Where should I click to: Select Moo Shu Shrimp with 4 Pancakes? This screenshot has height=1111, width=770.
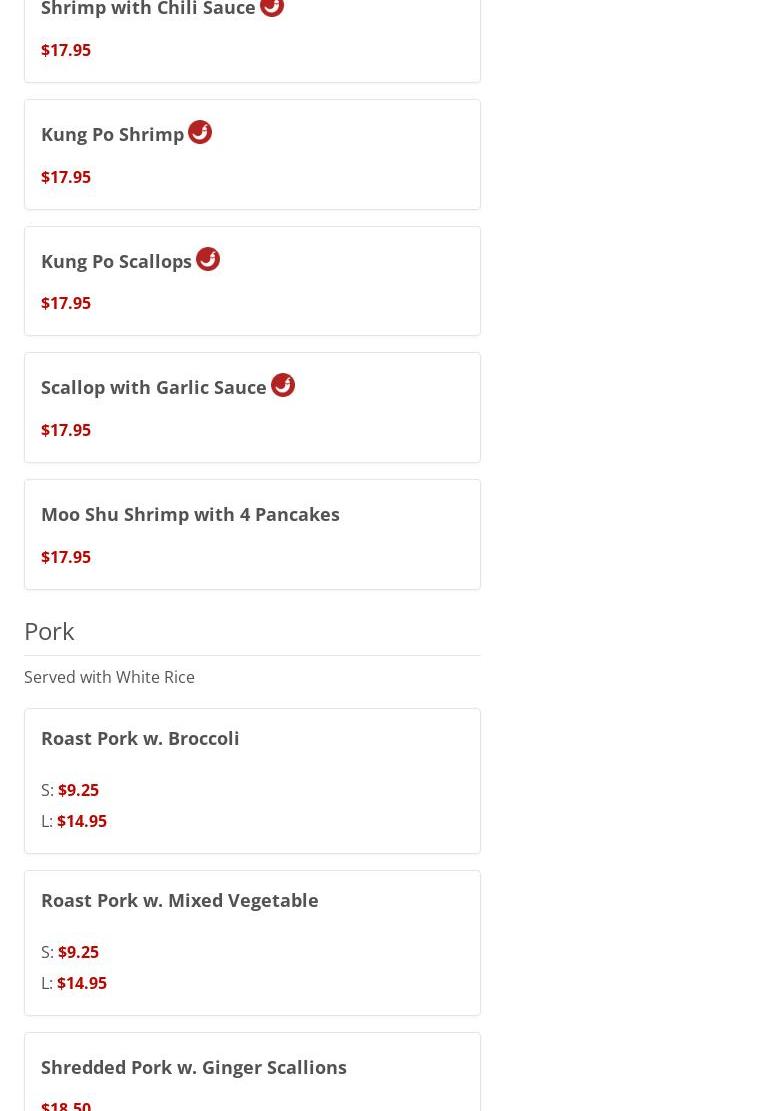[x=190, y=515]
